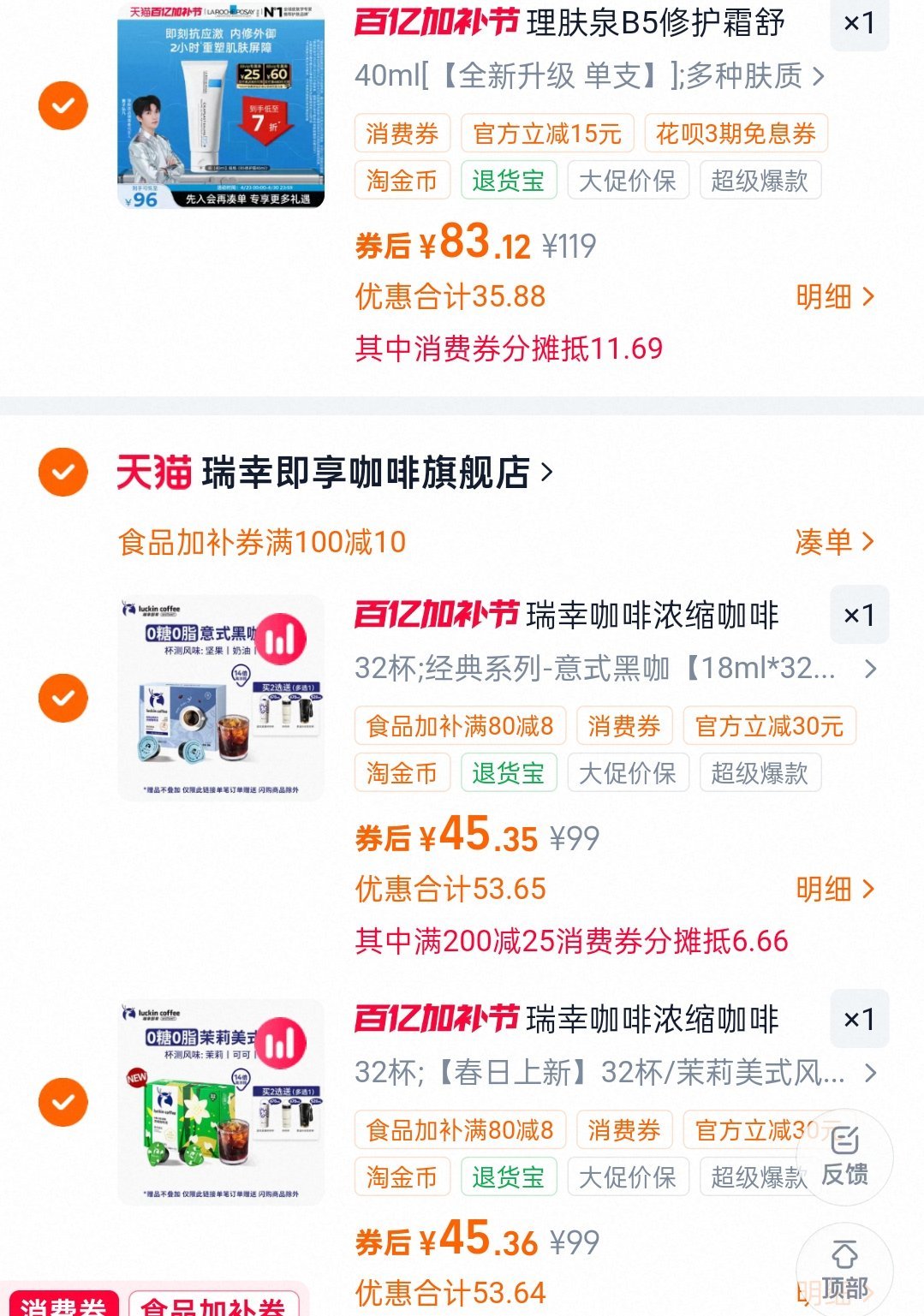This screenshot has height=1316, width=924.
Task: Adjust quantity of the B5 cream
Action: 859,23
